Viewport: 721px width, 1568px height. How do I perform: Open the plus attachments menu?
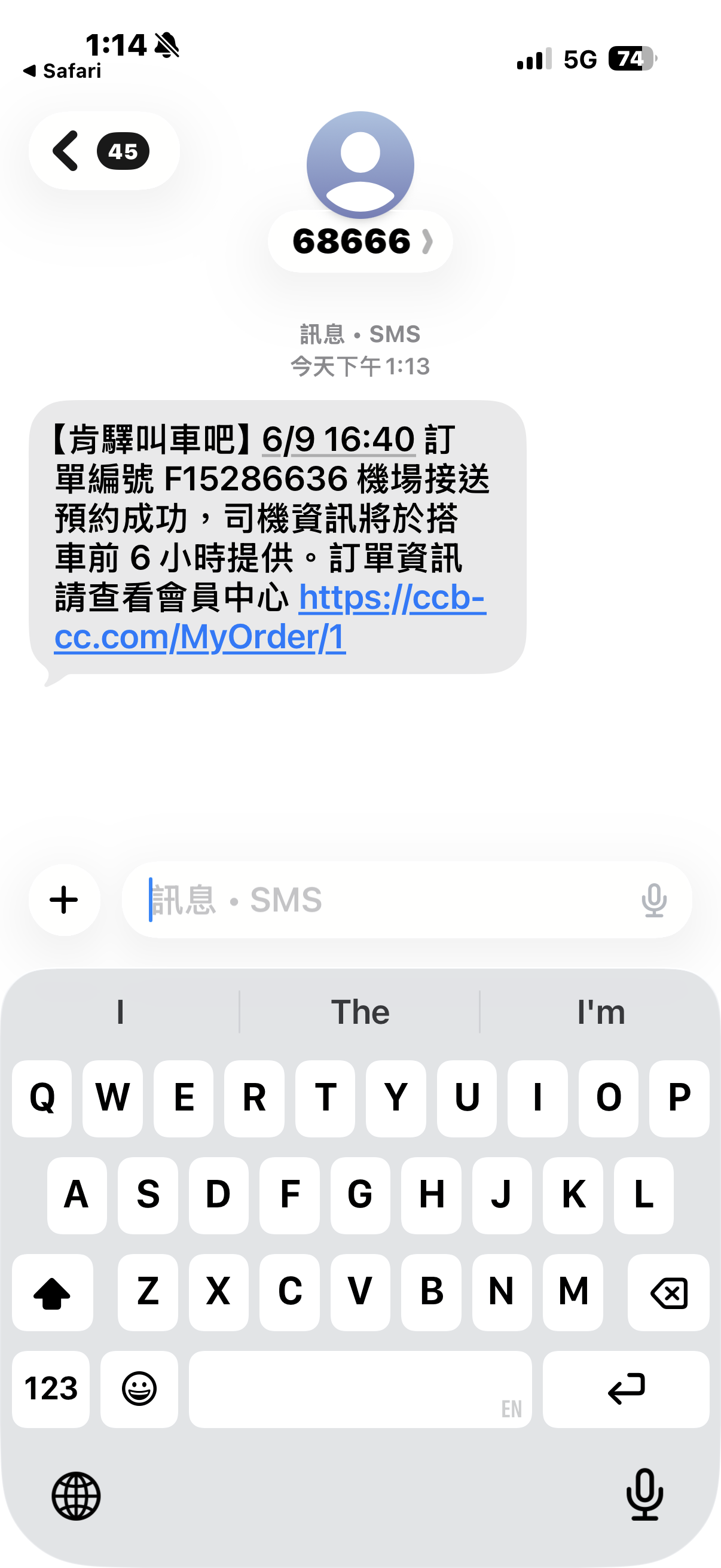click(65, 899)
